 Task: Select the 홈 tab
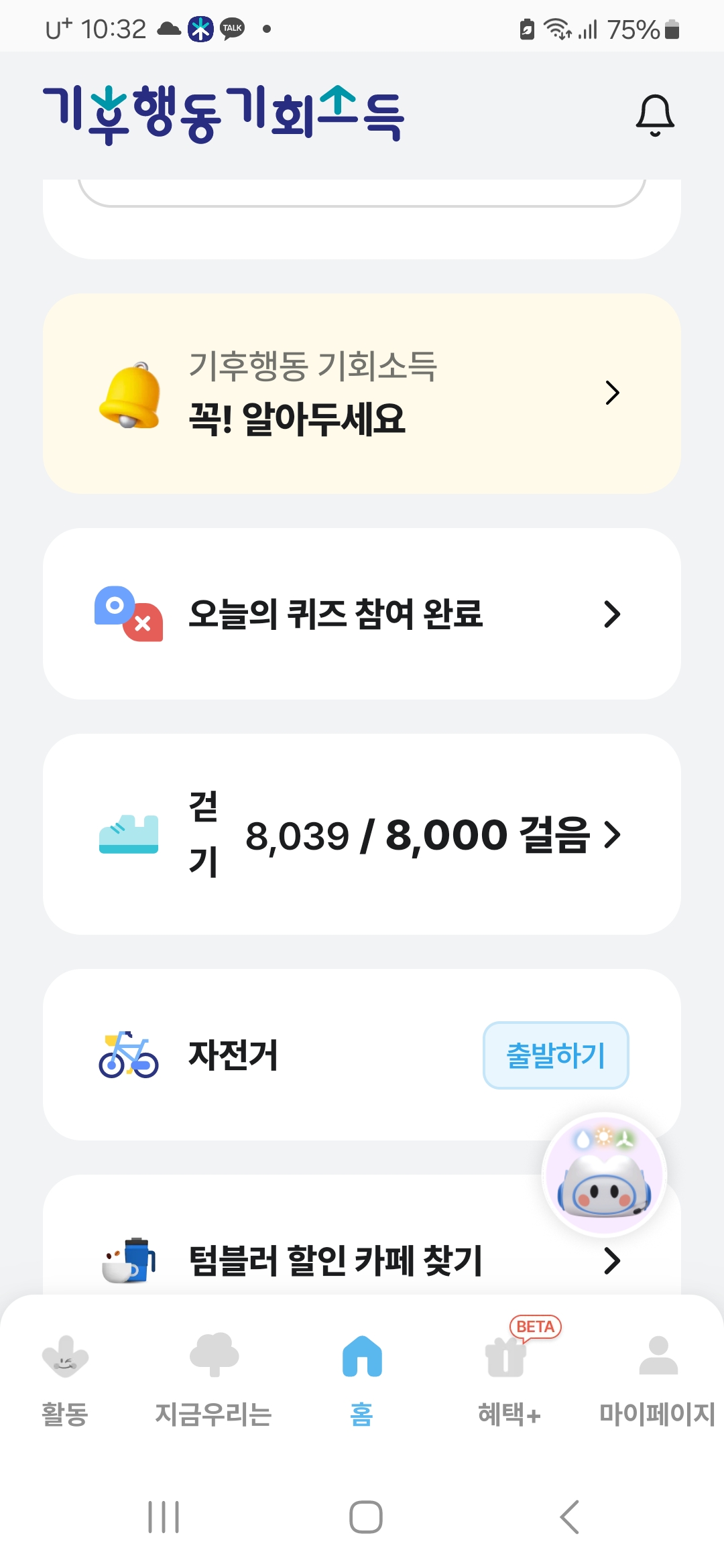point(362,1378)
